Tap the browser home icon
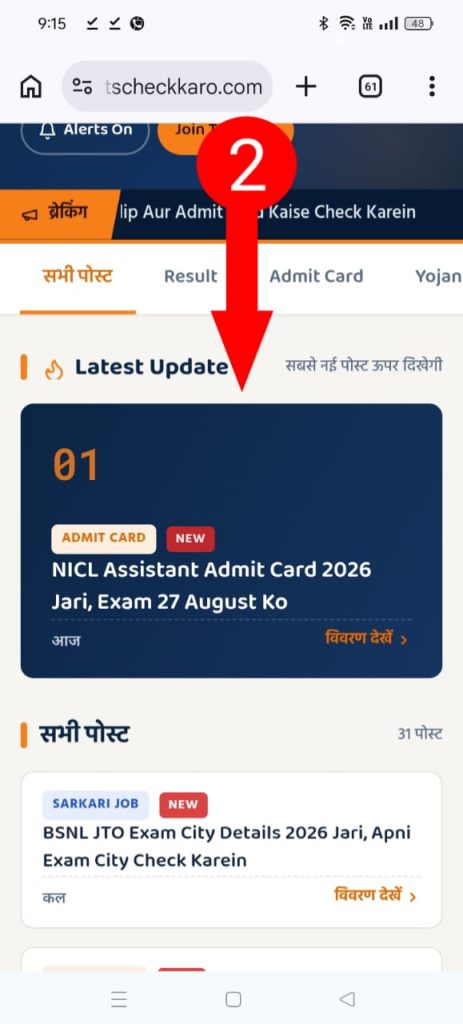Viewport: 463px width, 1024px height. pyautogui.click(x=31, y=87)
